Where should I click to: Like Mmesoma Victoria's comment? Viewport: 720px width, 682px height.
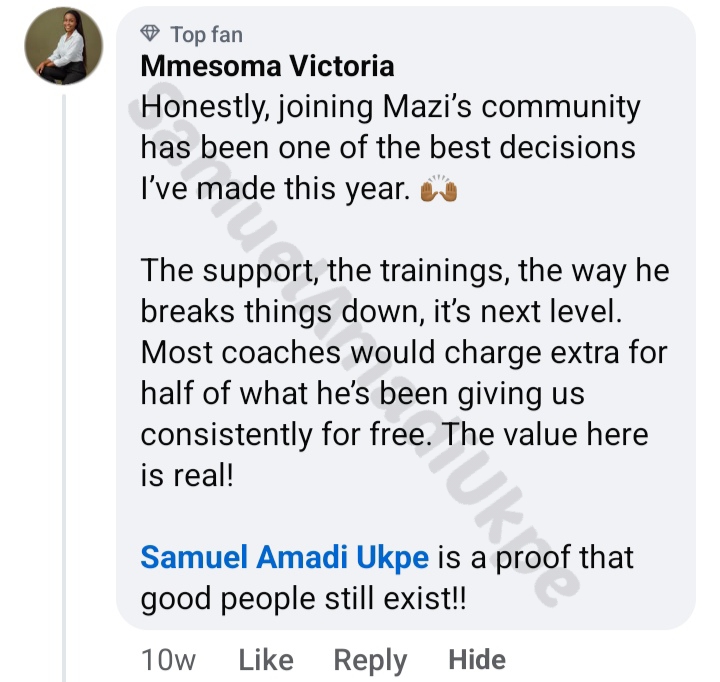(x=266, y=660)
